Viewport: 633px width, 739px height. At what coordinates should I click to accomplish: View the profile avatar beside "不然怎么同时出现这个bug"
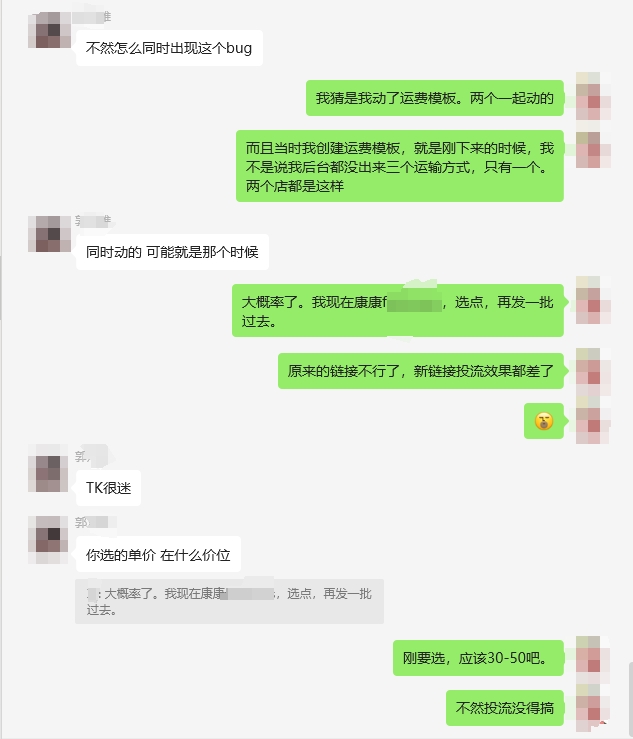coord(49,32)
